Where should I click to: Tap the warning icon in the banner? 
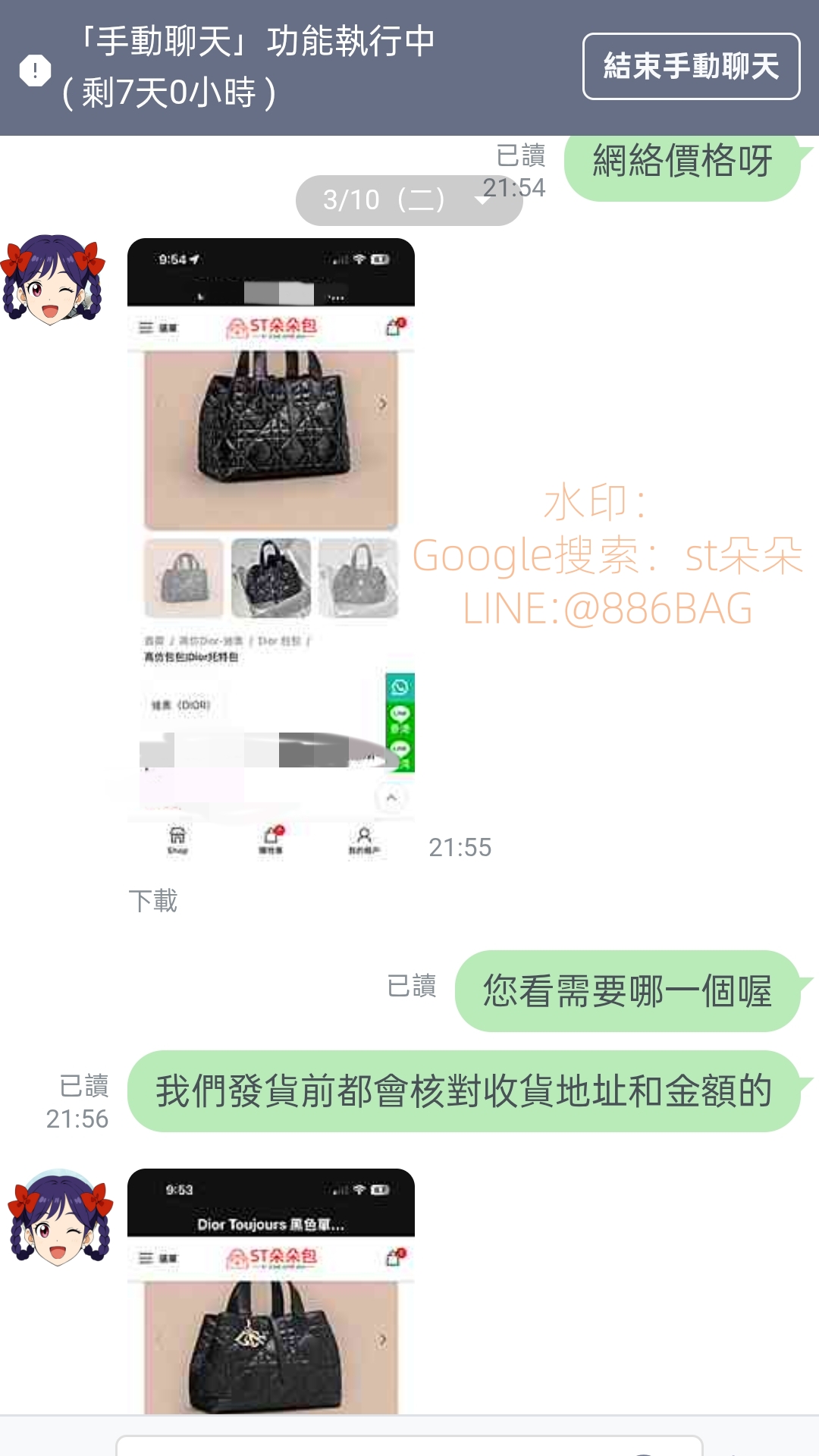pos(35,71)
